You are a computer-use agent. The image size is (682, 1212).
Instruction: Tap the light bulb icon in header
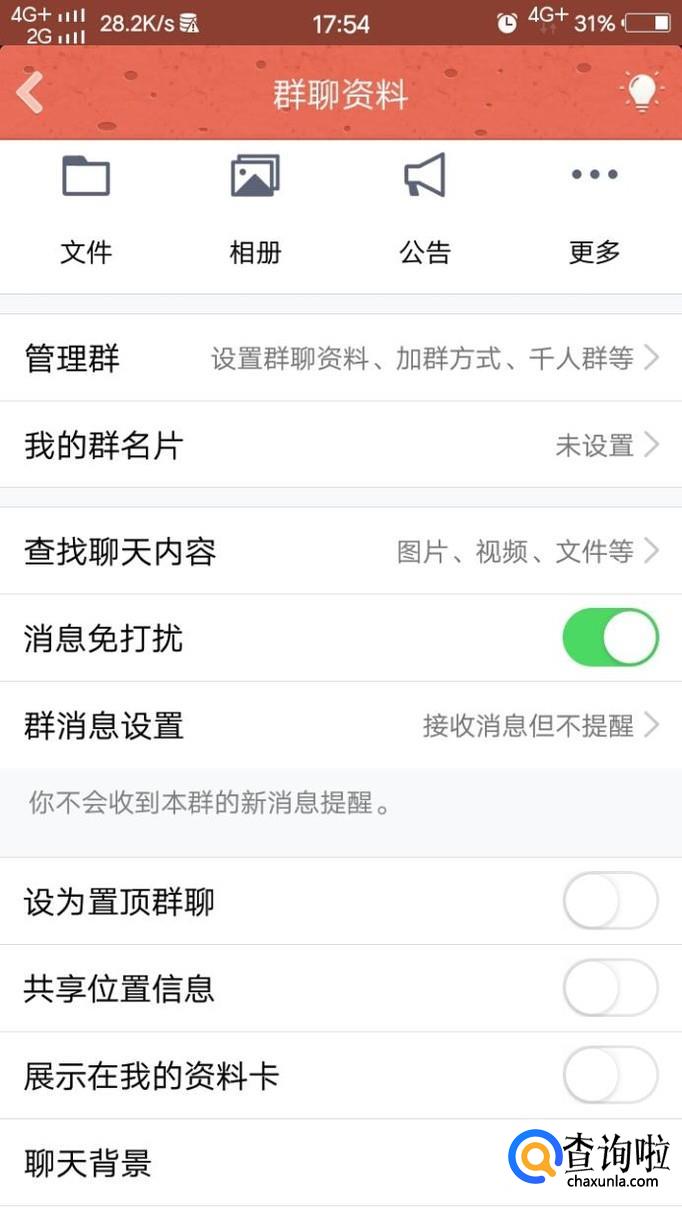coord(642,93)
